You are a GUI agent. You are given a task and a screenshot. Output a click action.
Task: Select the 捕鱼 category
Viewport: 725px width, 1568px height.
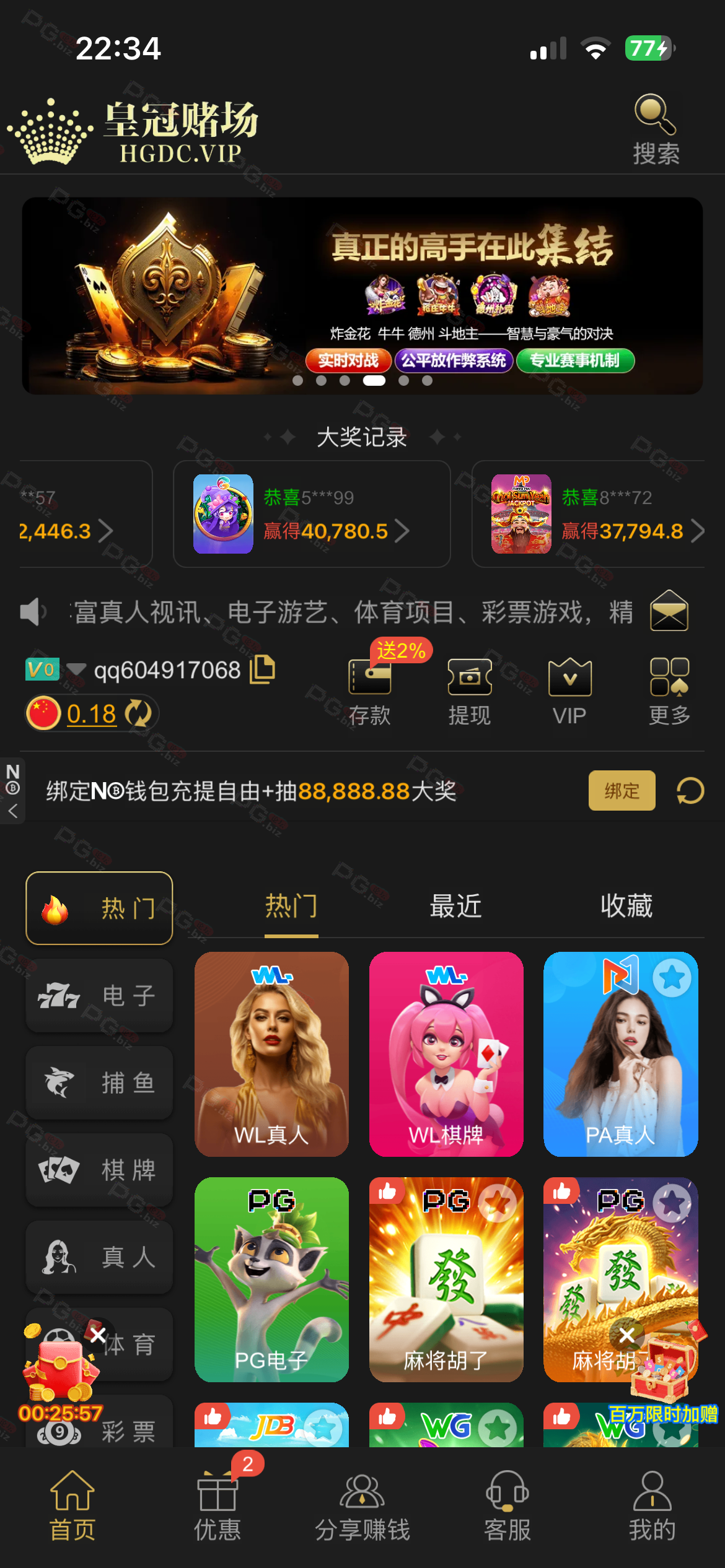coord(99,1082)
